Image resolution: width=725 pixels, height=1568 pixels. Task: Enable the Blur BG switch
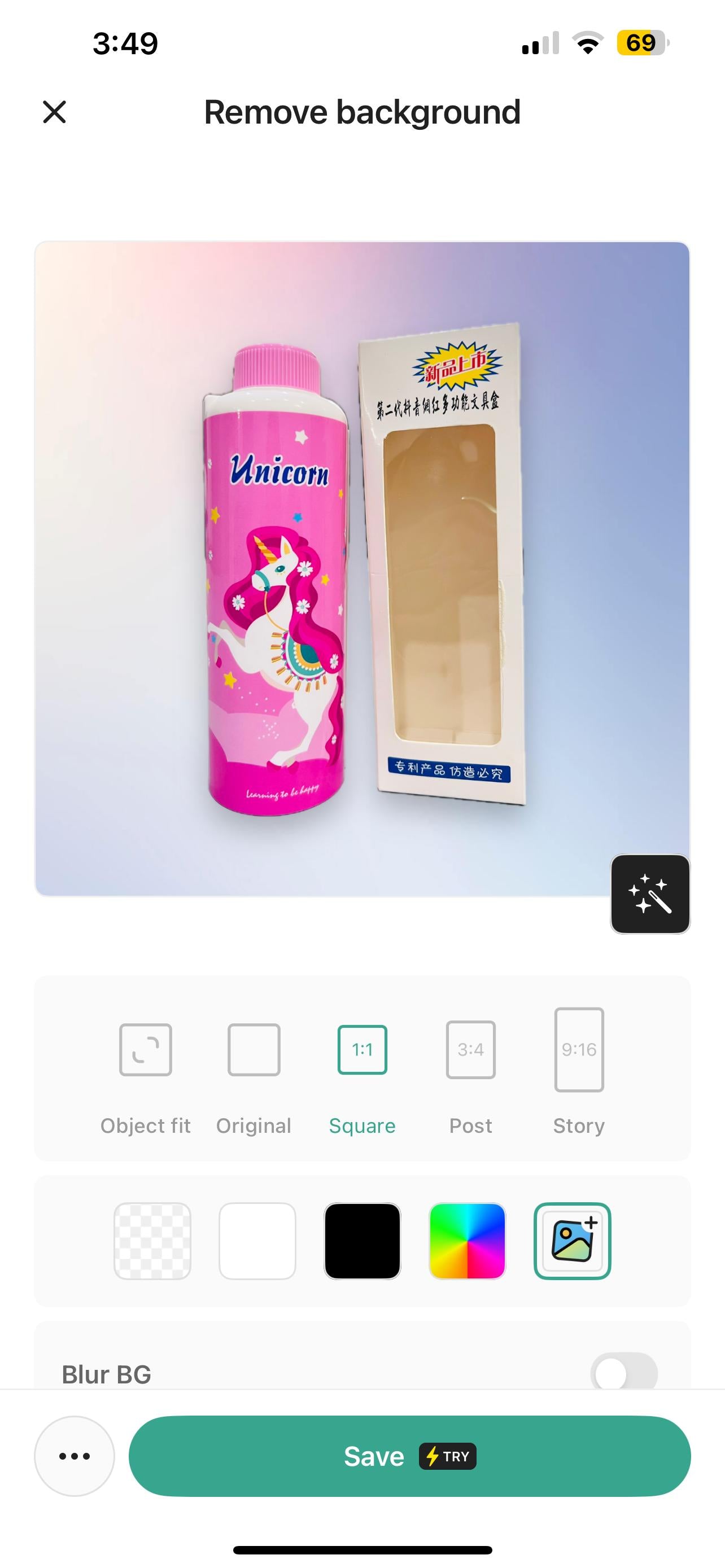pos(623,1373)
